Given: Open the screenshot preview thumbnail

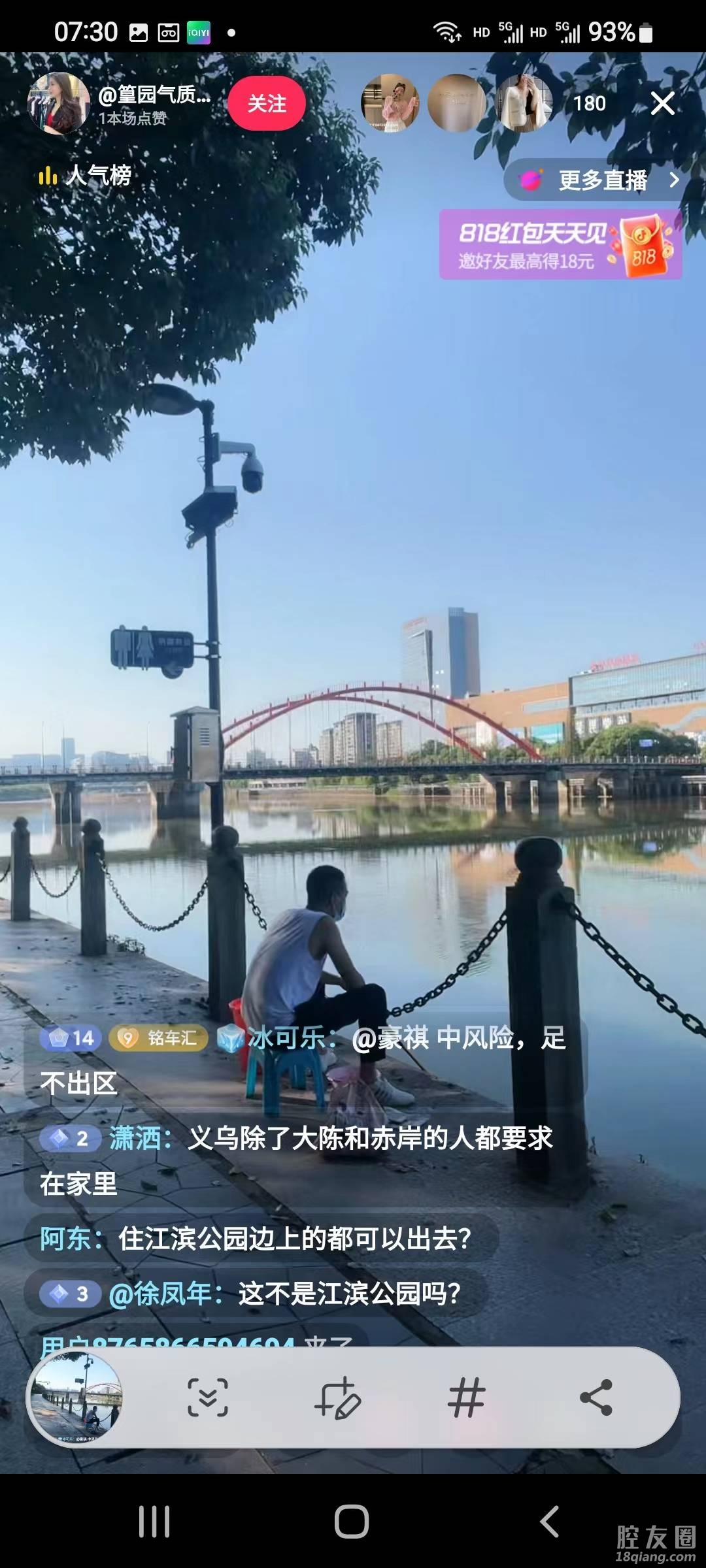Looking at the screenshot, I should pos(76,1397).
